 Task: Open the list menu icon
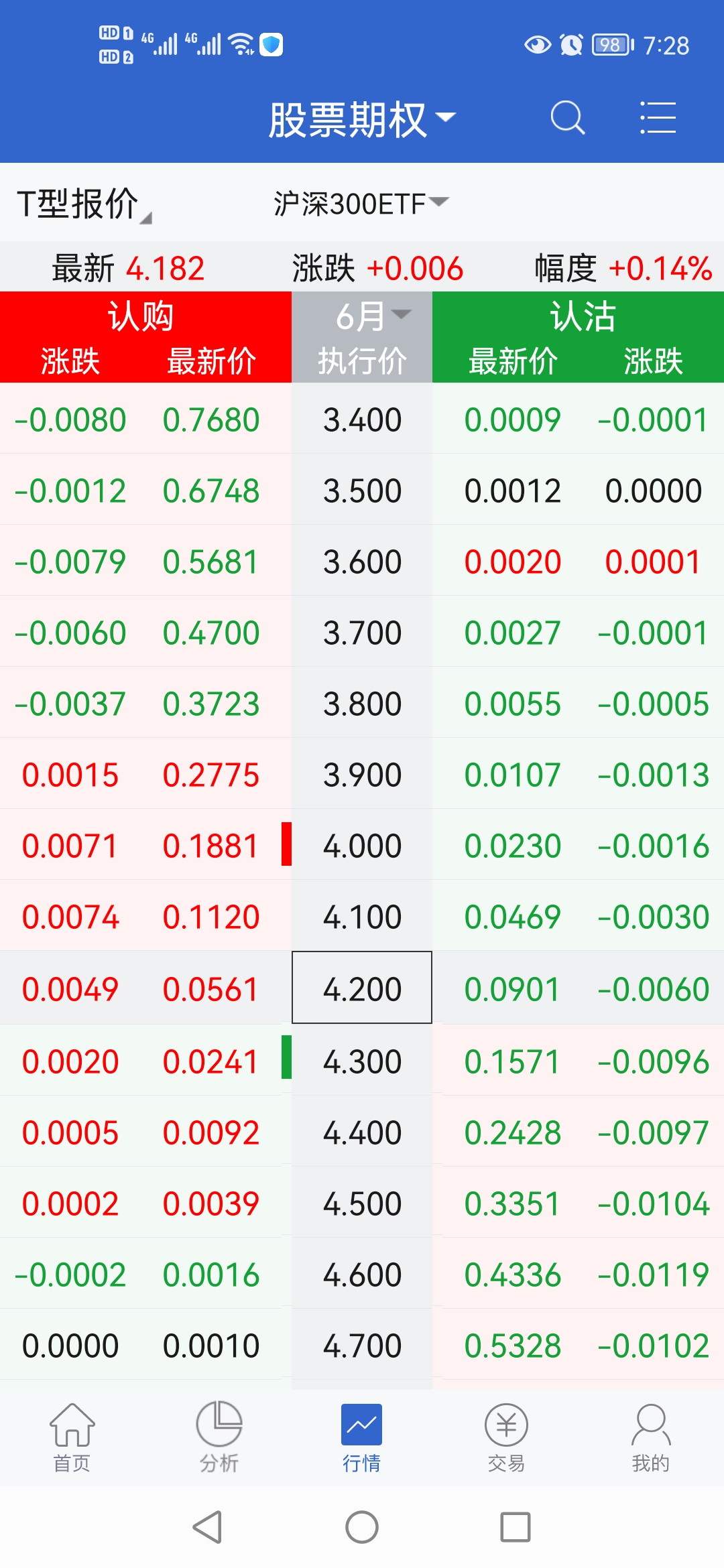(x=657, y=118)
